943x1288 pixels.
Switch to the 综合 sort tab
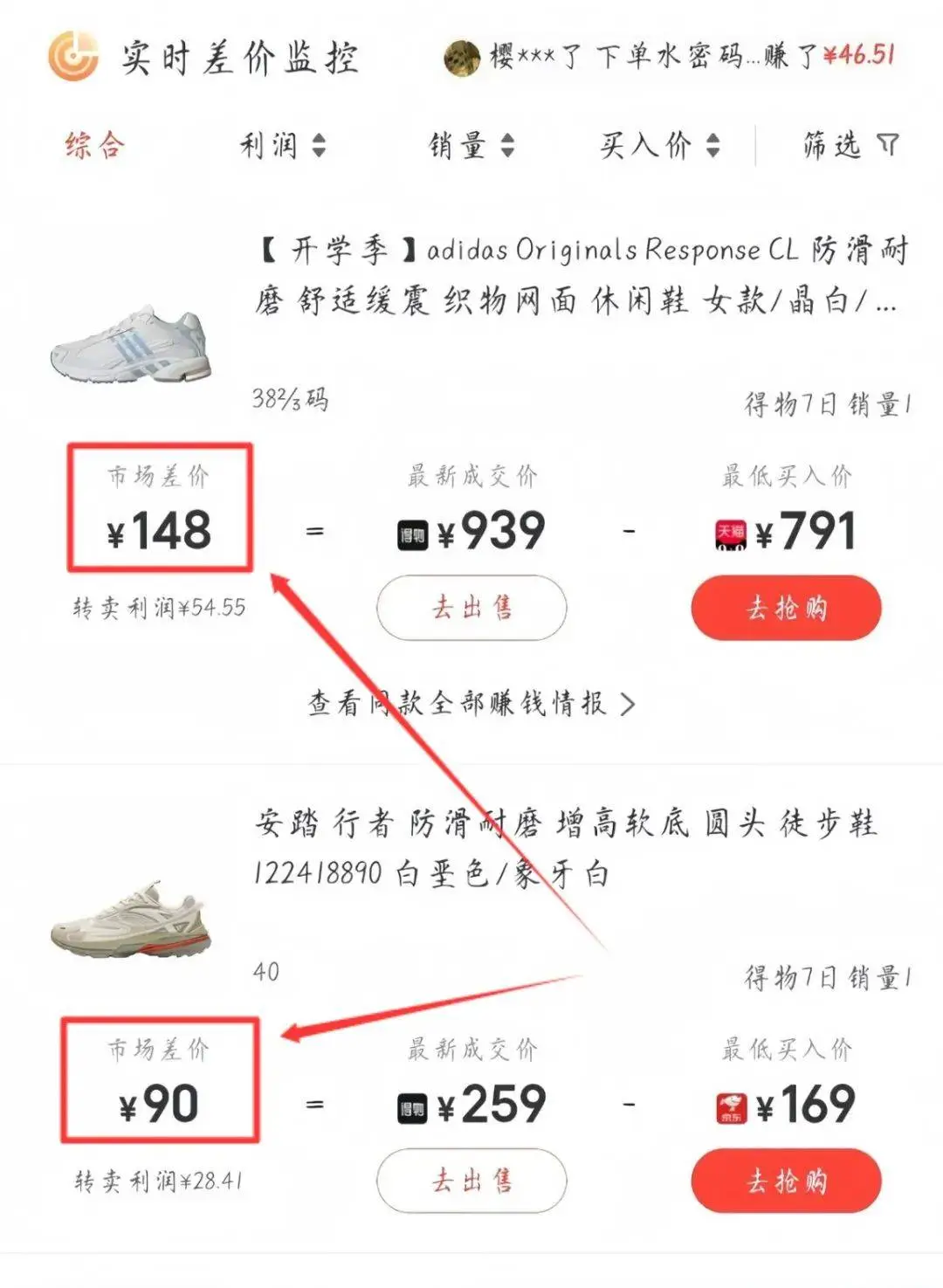94,145
